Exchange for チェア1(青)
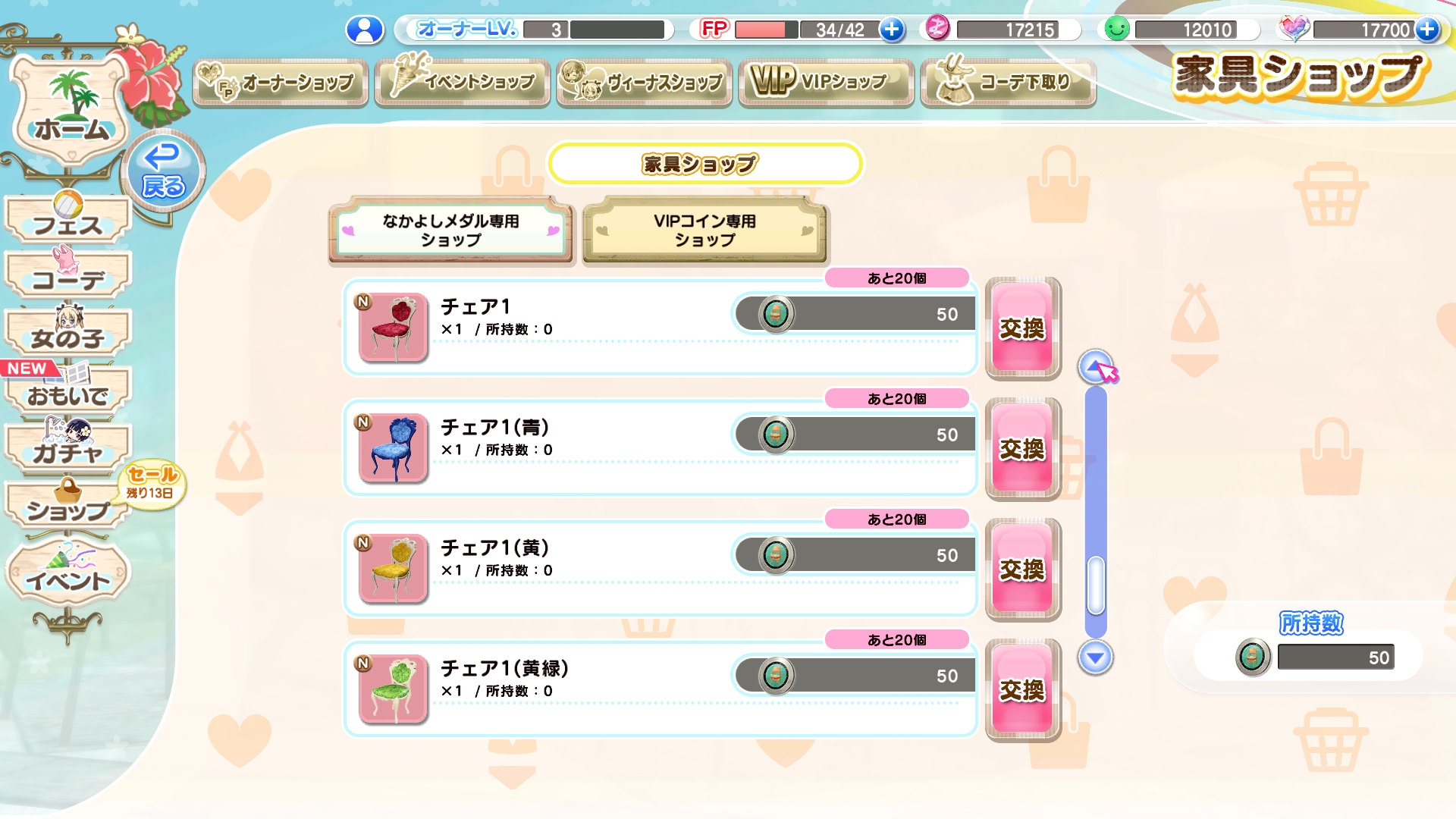 coord(1022,449)
